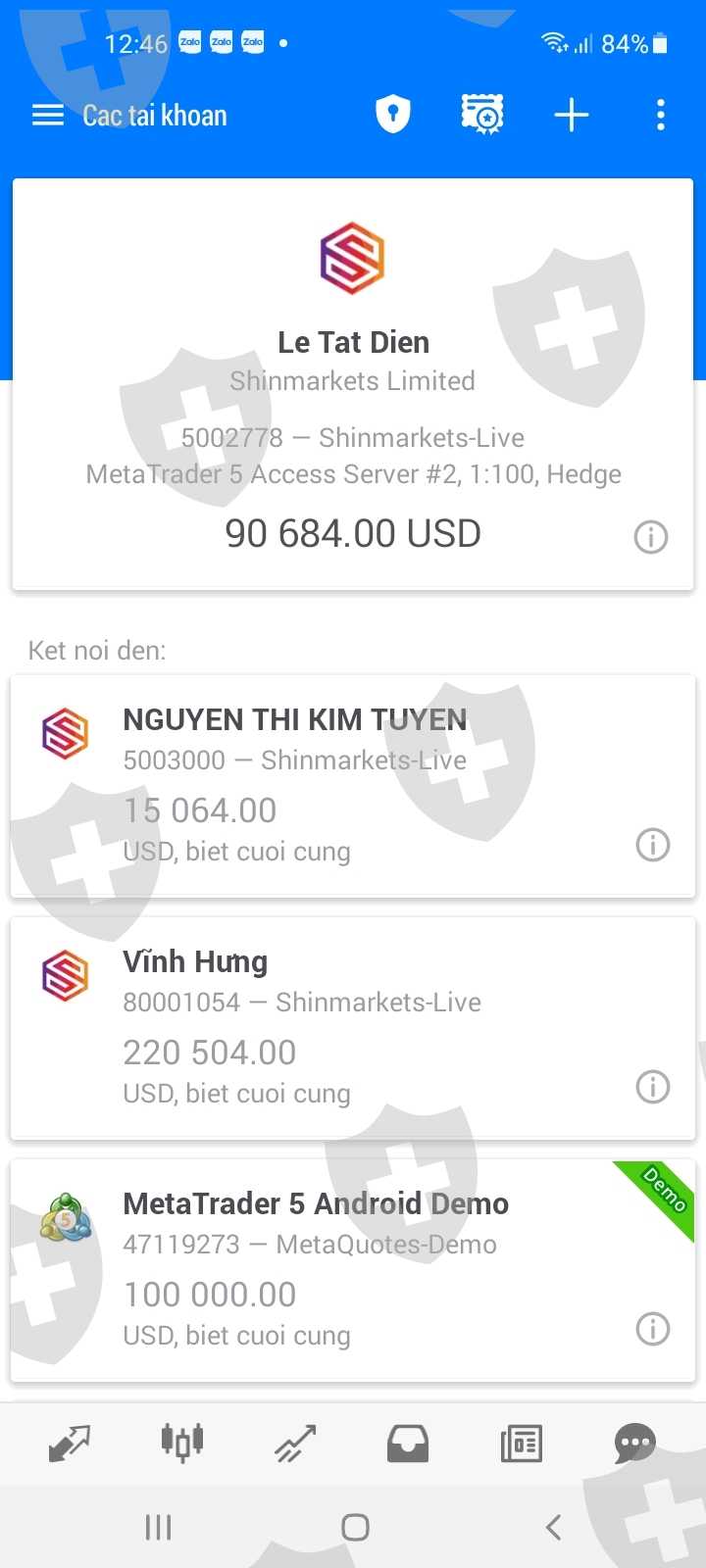
Task: Open the shield security icon
Action: 392,115
